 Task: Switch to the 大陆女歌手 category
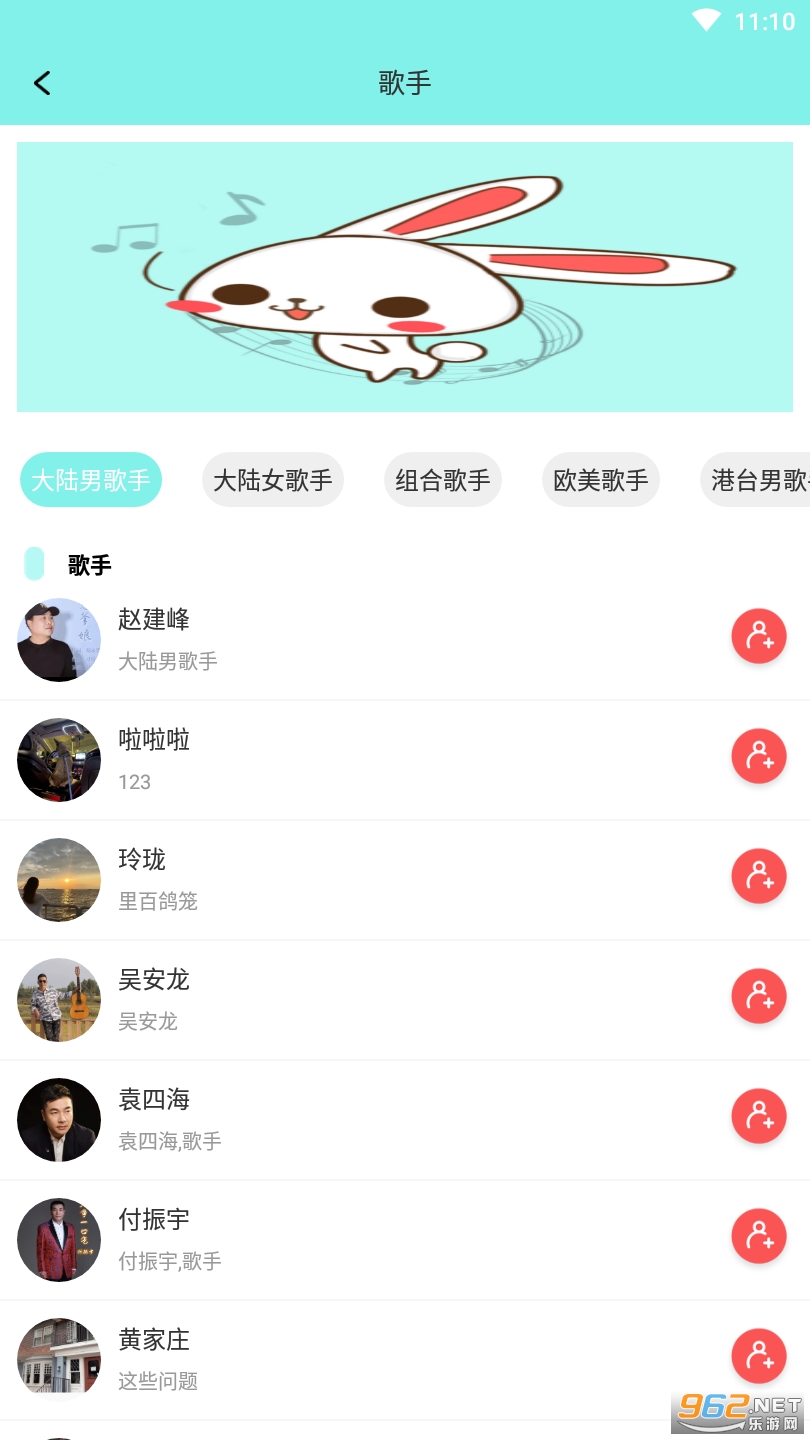click(x=273, y=480)
